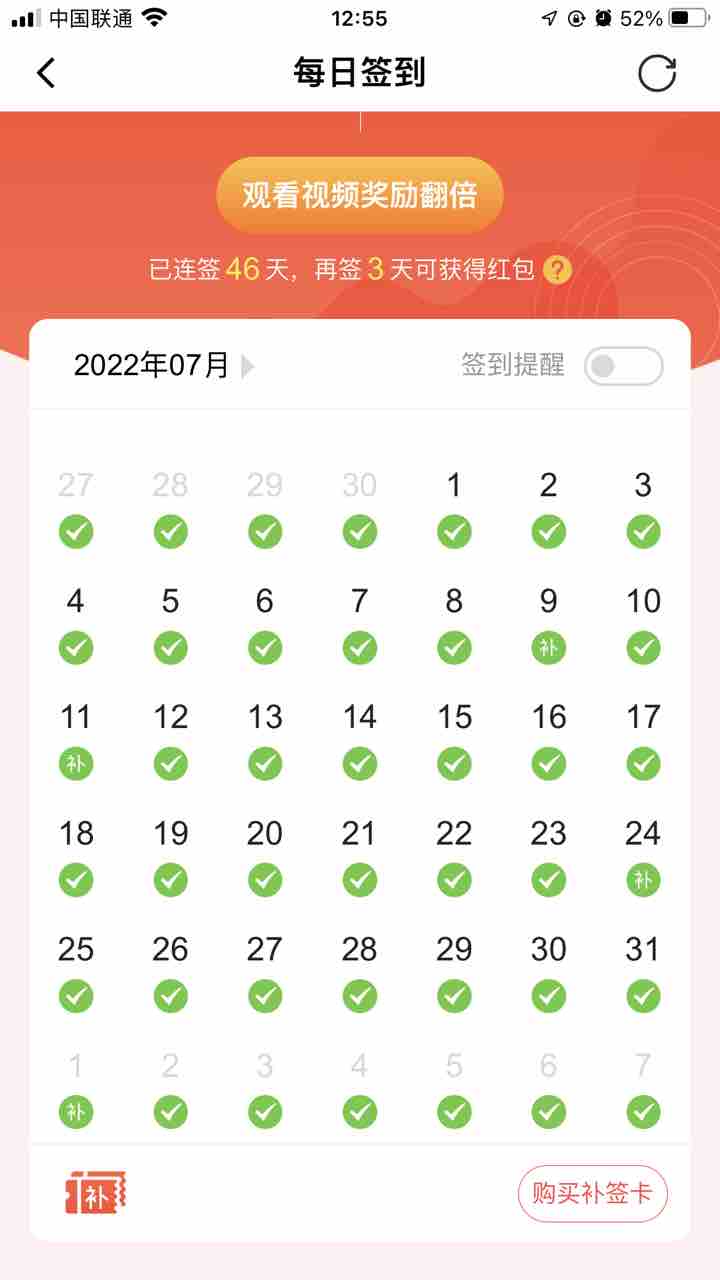Open the make-up sign-in card icon
The image size is (720, 1280).
point(96,1193)
